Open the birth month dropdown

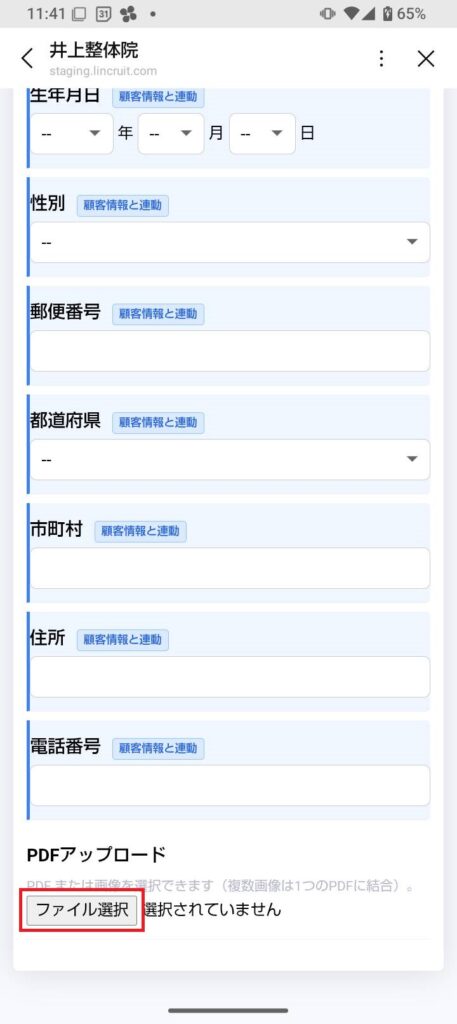tap(171, 134)
